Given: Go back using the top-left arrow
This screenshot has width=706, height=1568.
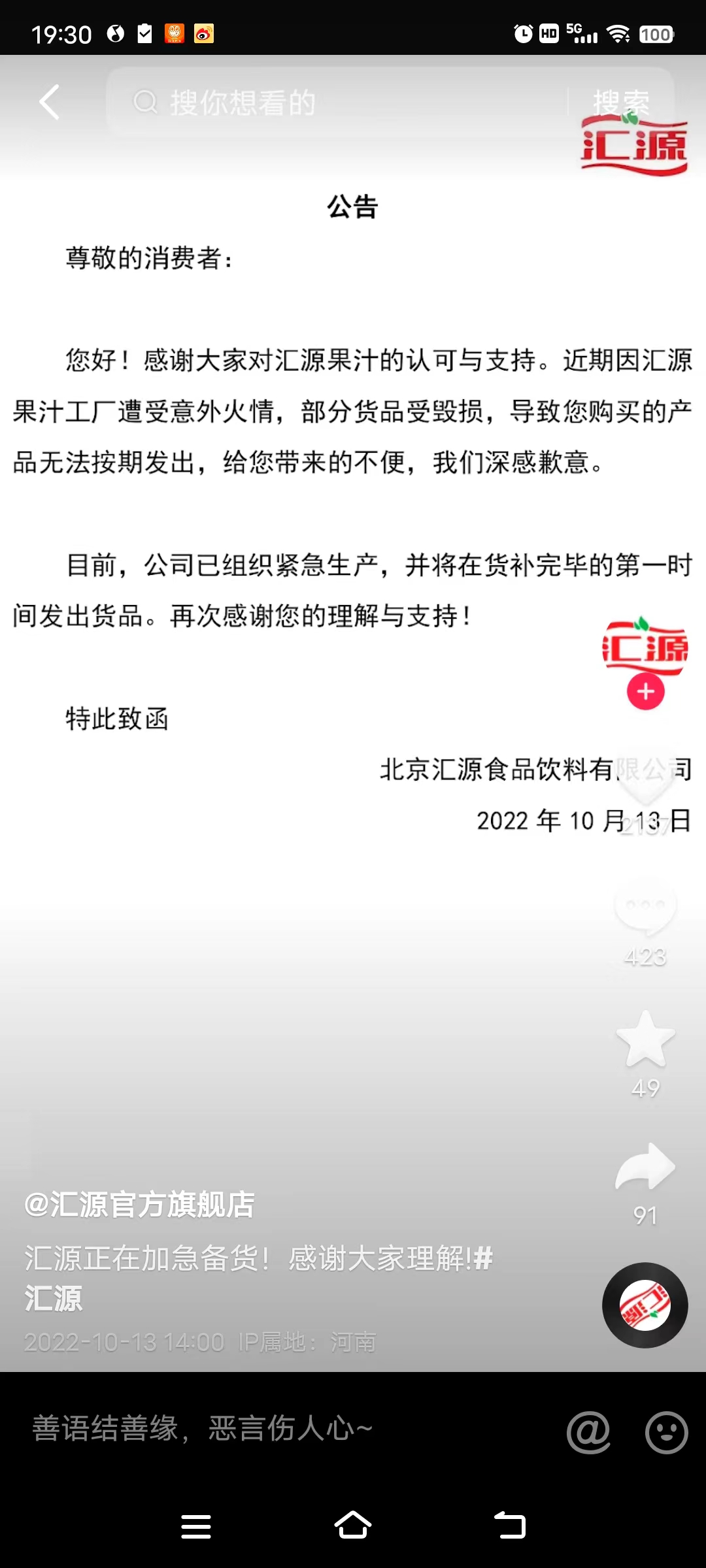Looking at the screenshot, I should pyautogui.click(x=50, y=102).
